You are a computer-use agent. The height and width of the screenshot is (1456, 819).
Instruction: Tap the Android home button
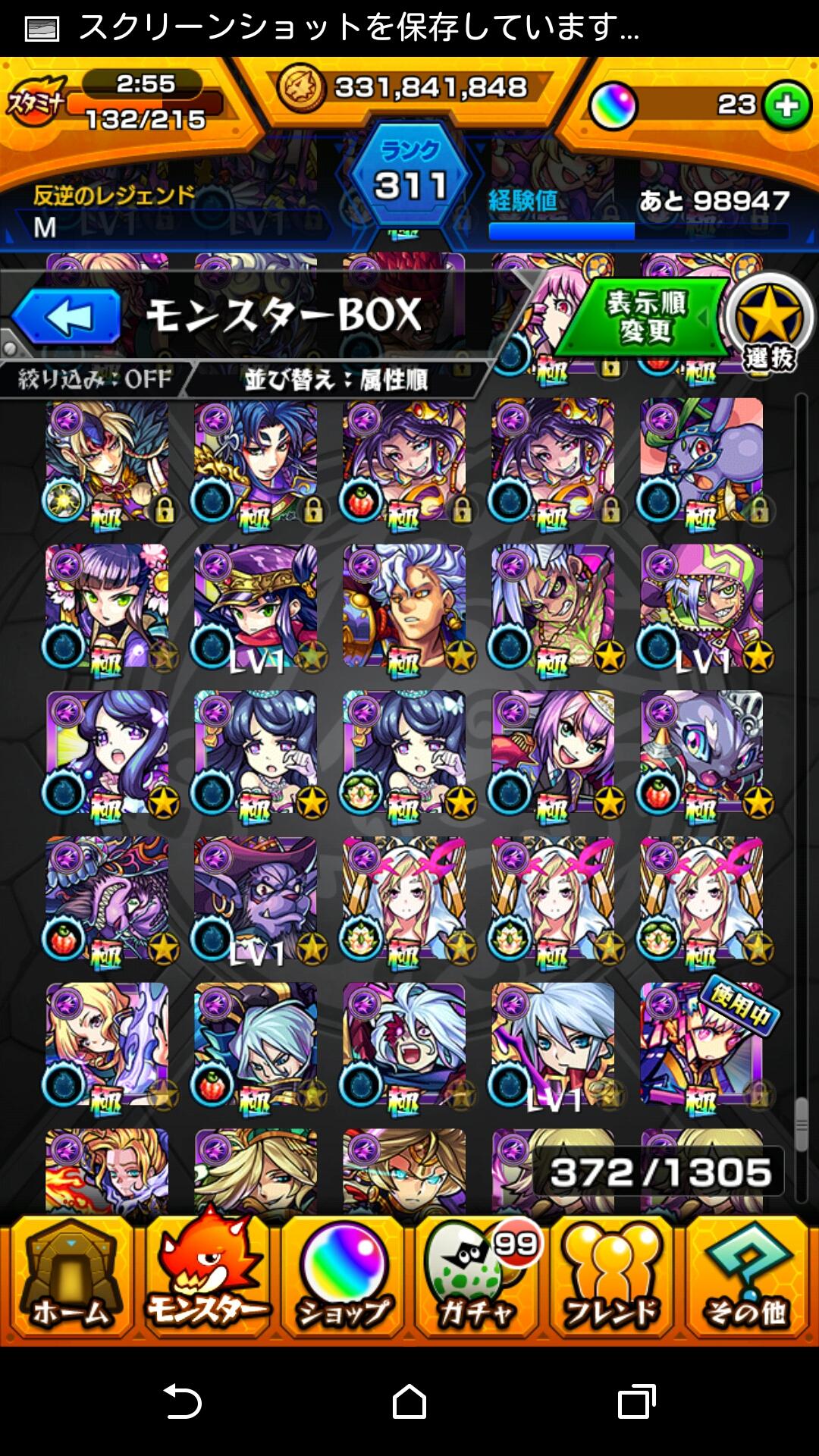(x=409, y=1401)
